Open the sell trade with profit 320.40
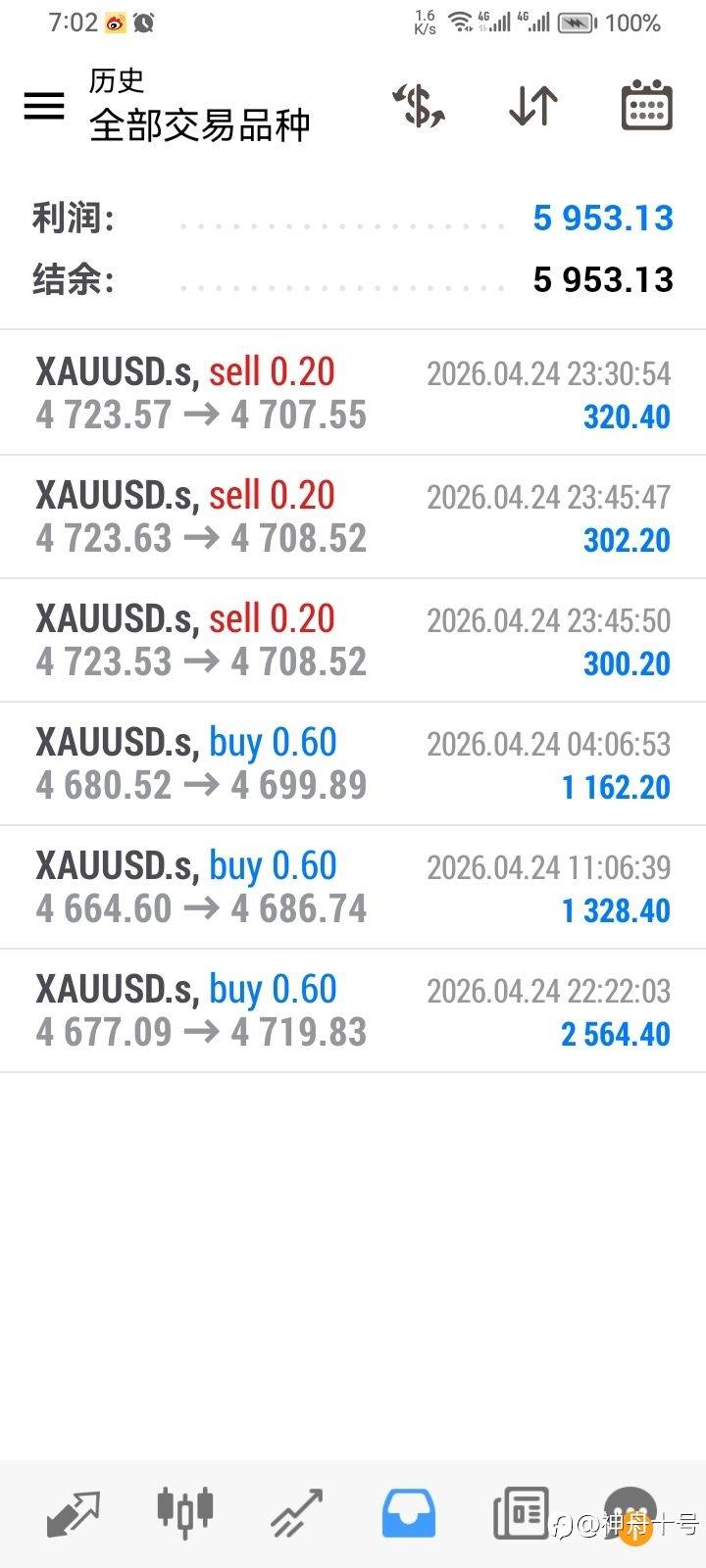The width and height of the screenshot is (706, 1568). click(353, 393)
